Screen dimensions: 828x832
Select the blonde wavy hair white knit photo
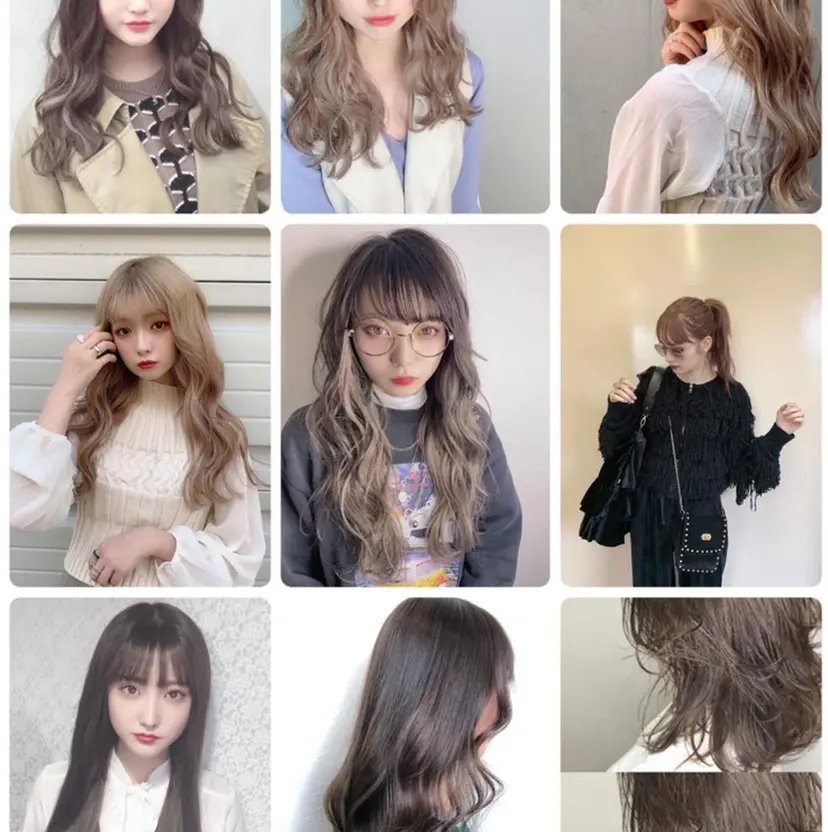click(x=140, y=405)
